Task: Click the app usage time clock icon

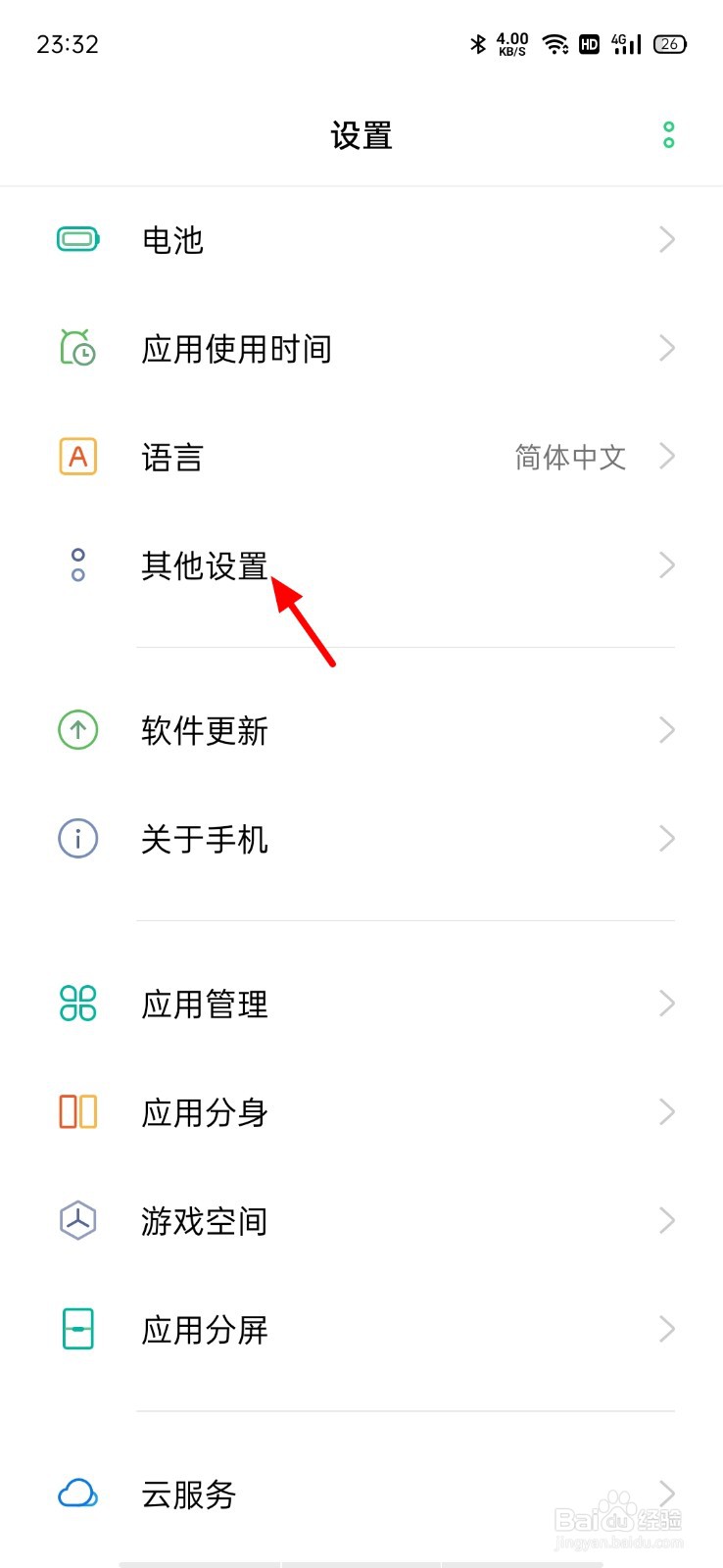Action: coord(77,348)
